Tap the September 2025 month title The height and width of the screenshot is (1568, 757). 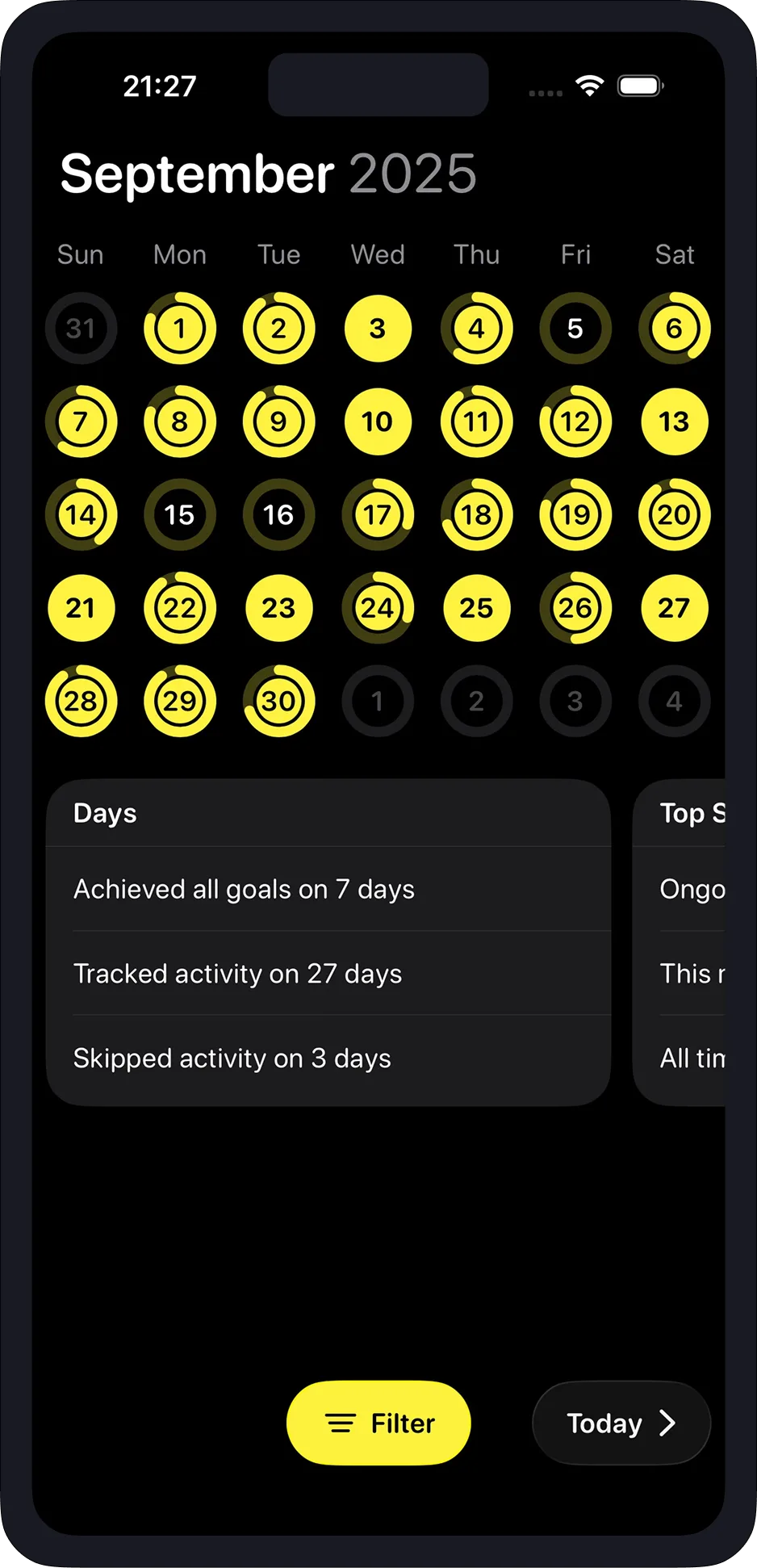pyautogui.click(x=268, y=173)
